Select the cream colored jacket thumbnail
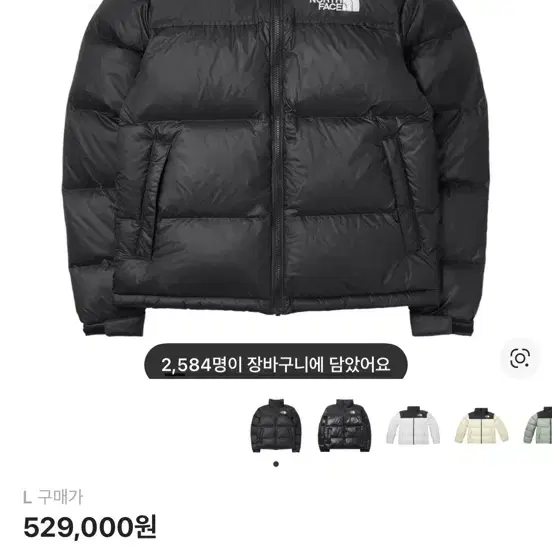 tap(481, 426)
